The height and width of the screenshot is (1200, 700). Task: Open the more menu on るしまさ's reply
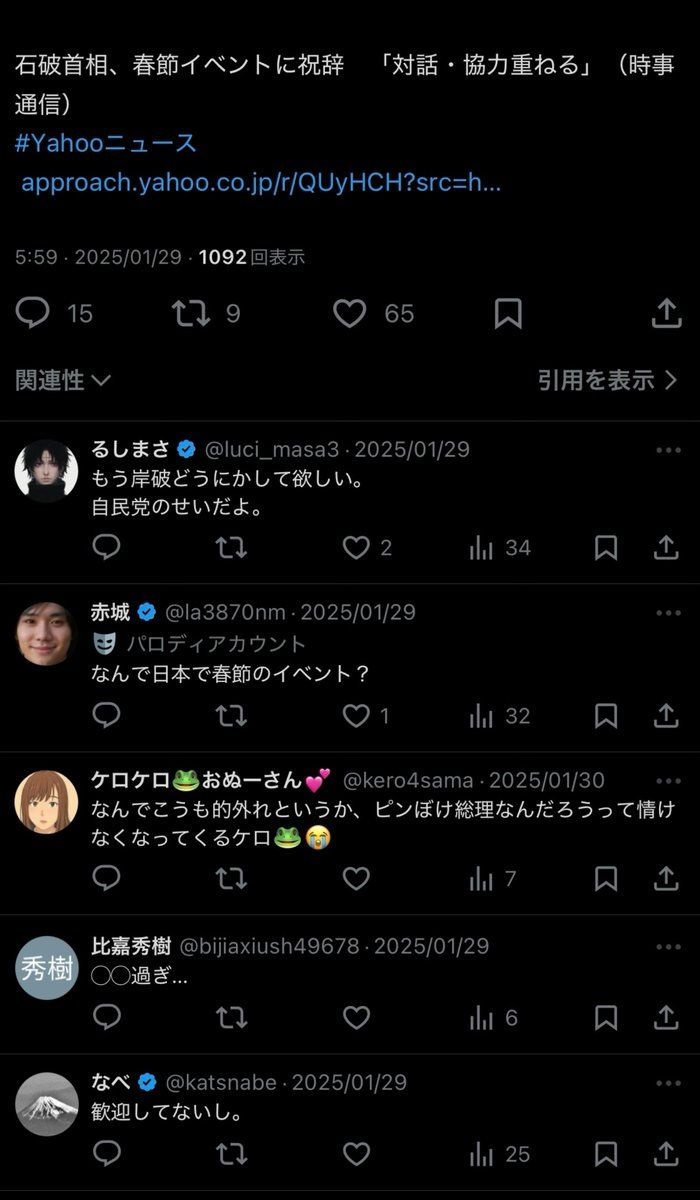668,450
